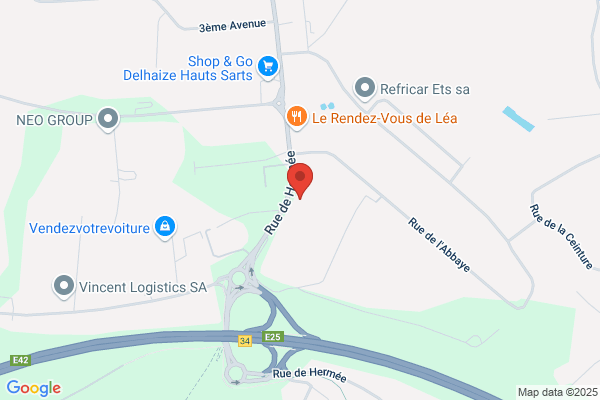This screenshot has height=400, width=600.
Task: Tap the red location marker on Rue de Hermée
Action: point(300,180)
